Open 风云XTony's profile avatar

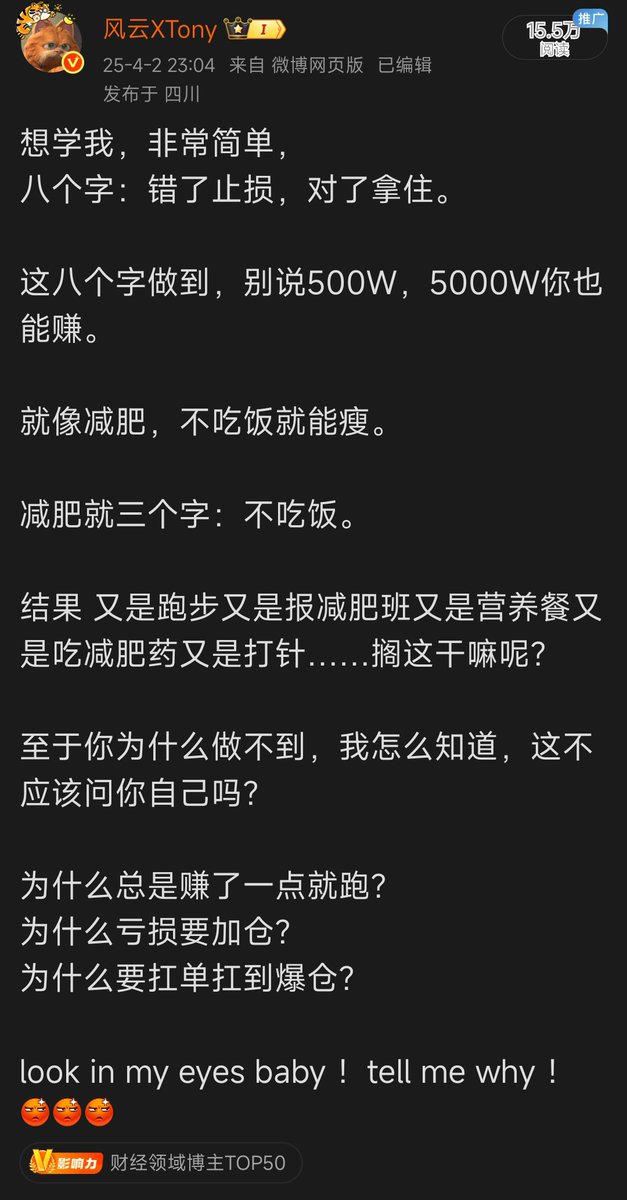coord(50,40)
